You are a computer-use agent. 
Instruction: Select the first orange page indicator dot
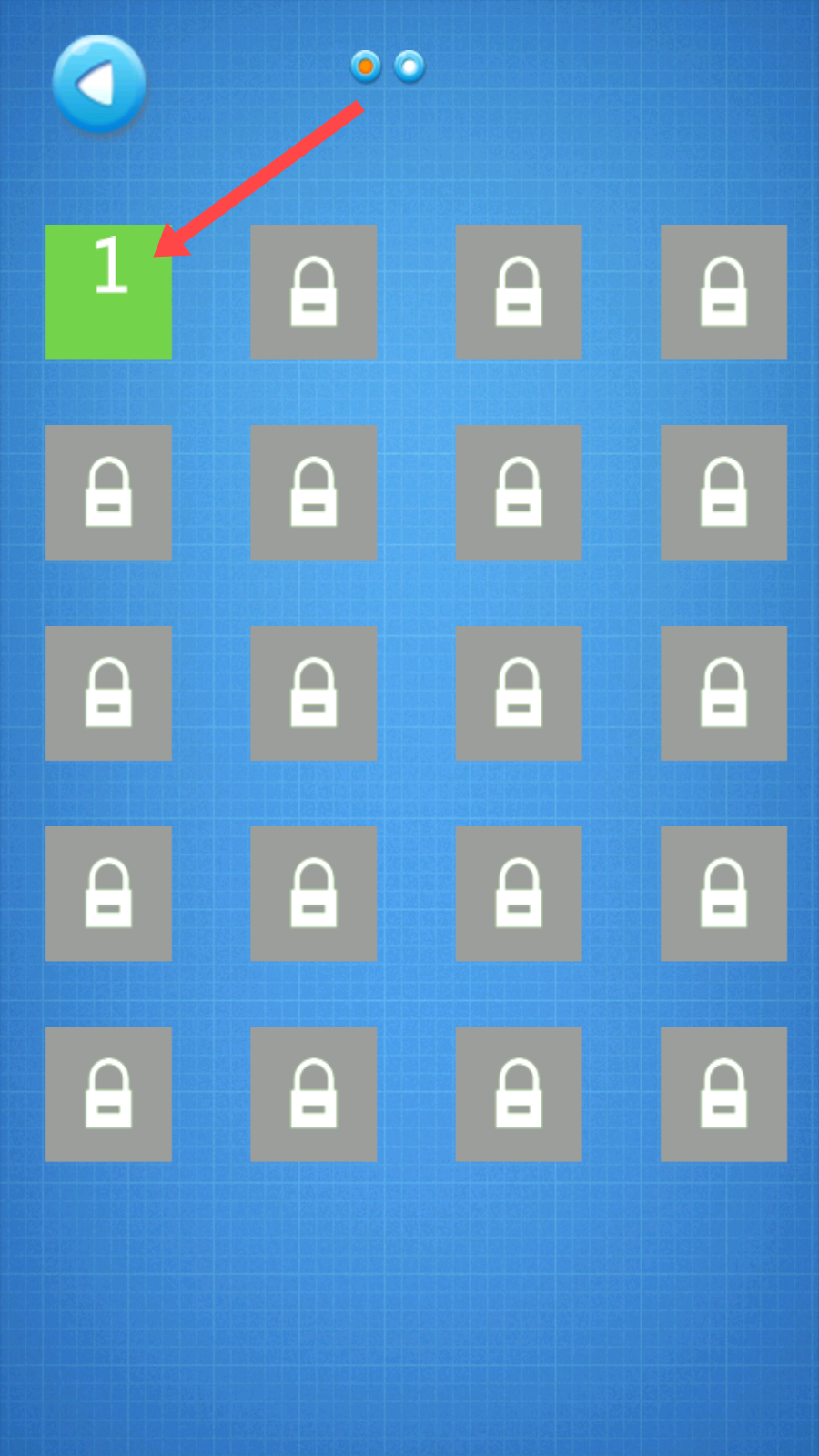click(x=366, y=66)
